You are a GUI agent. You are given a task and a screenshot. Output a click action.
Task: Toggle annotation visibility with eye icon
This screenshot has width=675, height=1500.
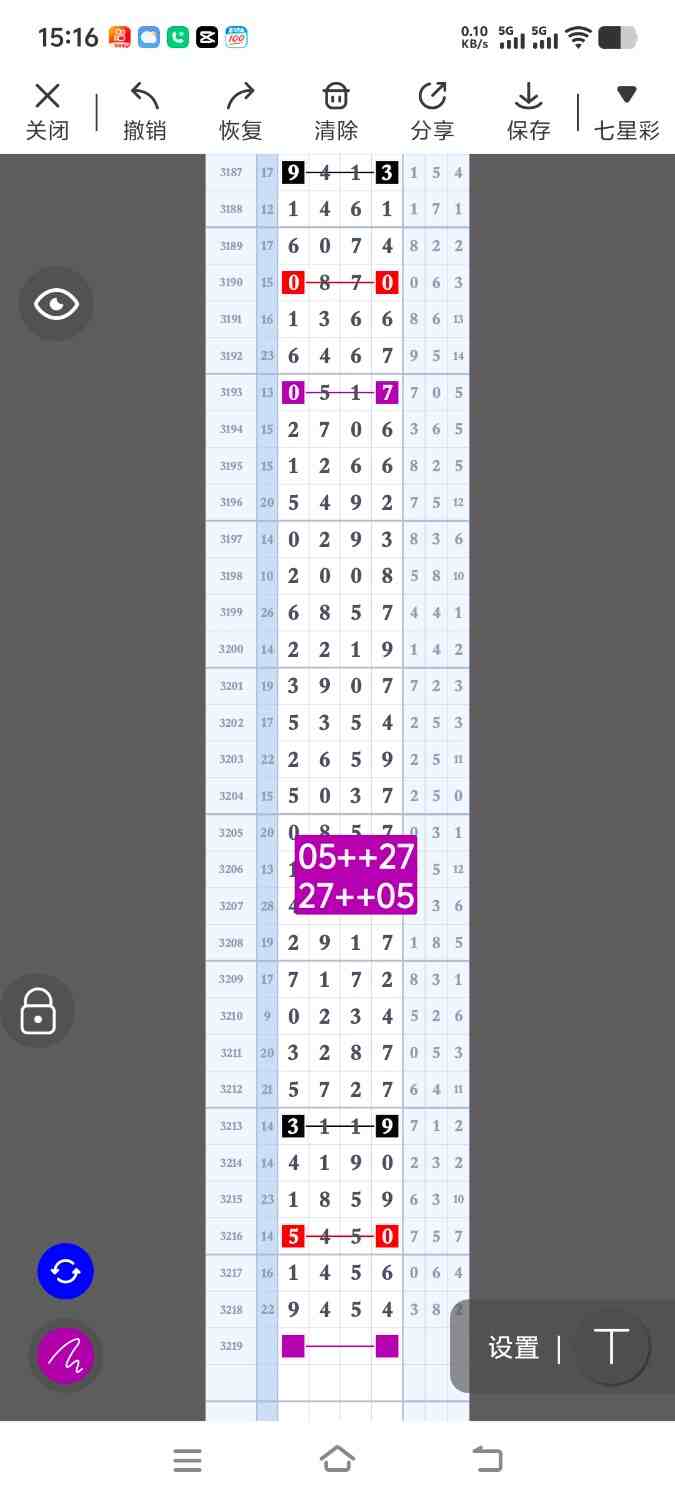pyautogui.click(x=56, y=304)
